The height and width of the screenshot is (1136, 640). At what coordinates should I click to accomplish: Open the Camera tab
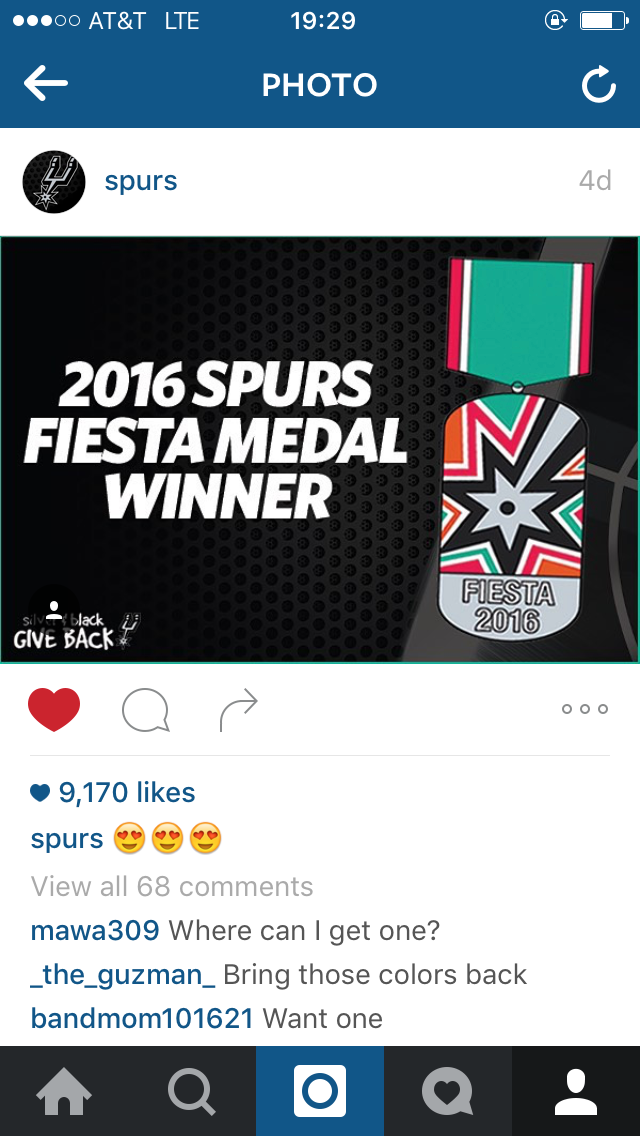click(320, 1091)
